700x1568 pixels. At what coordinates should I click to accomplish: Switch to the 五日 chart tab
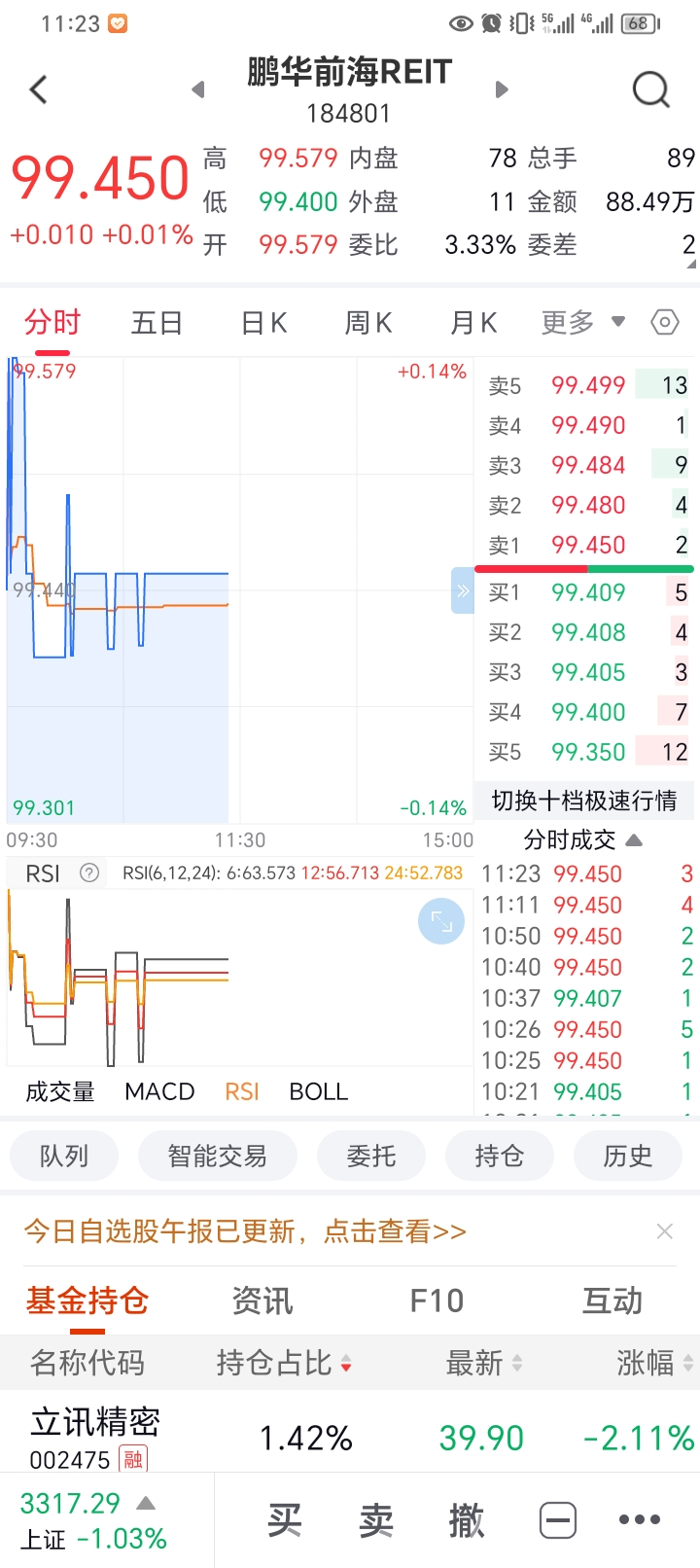click(157, 323)
